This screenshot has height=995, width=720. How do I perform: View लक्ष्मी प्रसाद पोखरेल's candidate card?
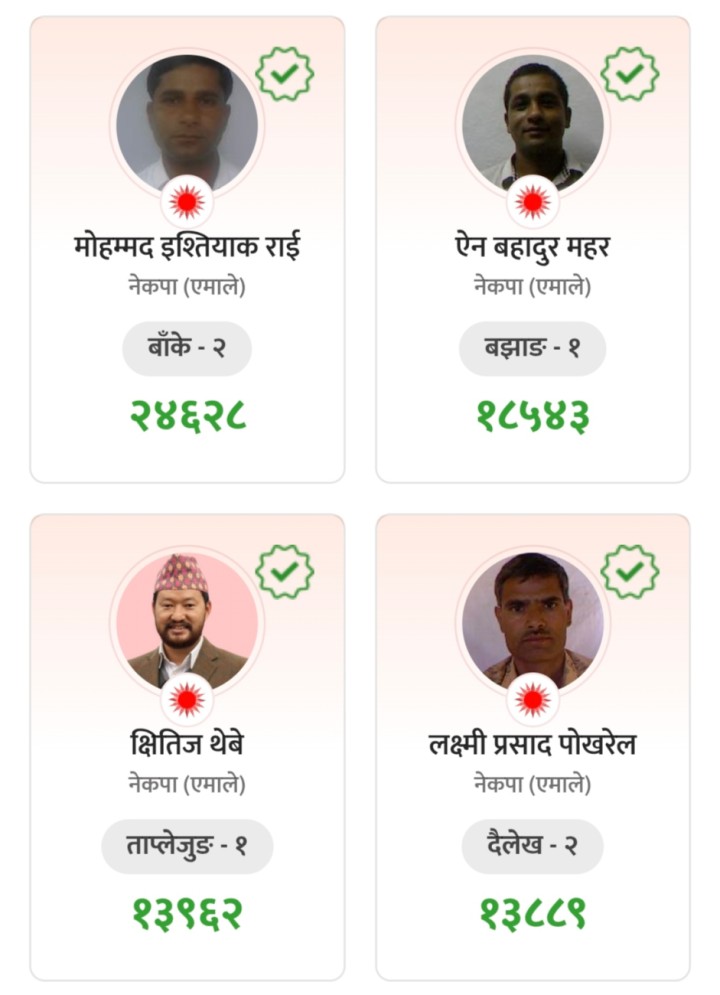tap(532, 744)
